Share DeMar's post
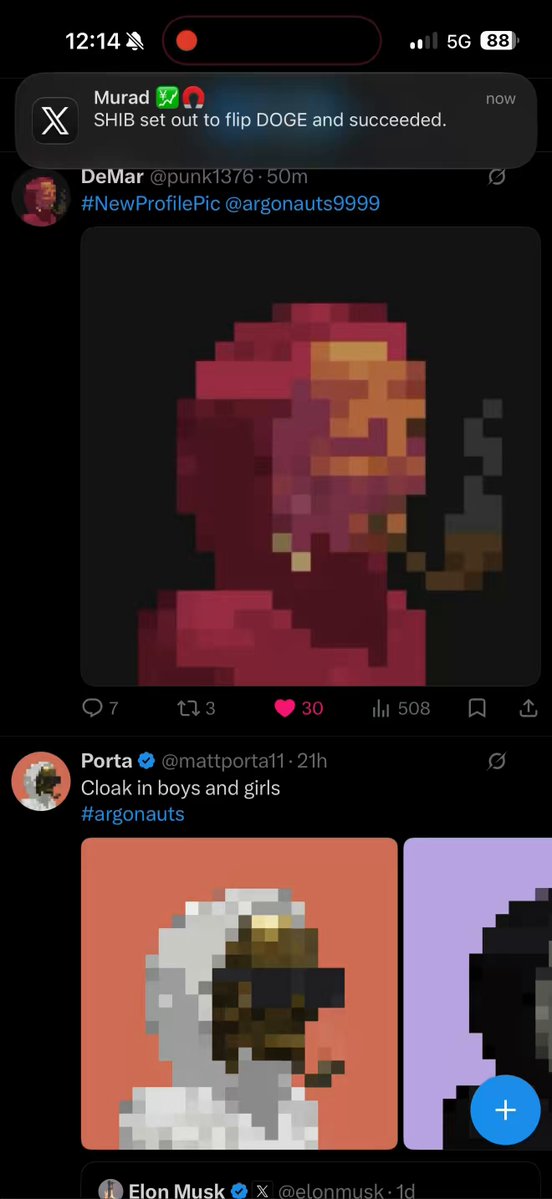 point(528,709)
